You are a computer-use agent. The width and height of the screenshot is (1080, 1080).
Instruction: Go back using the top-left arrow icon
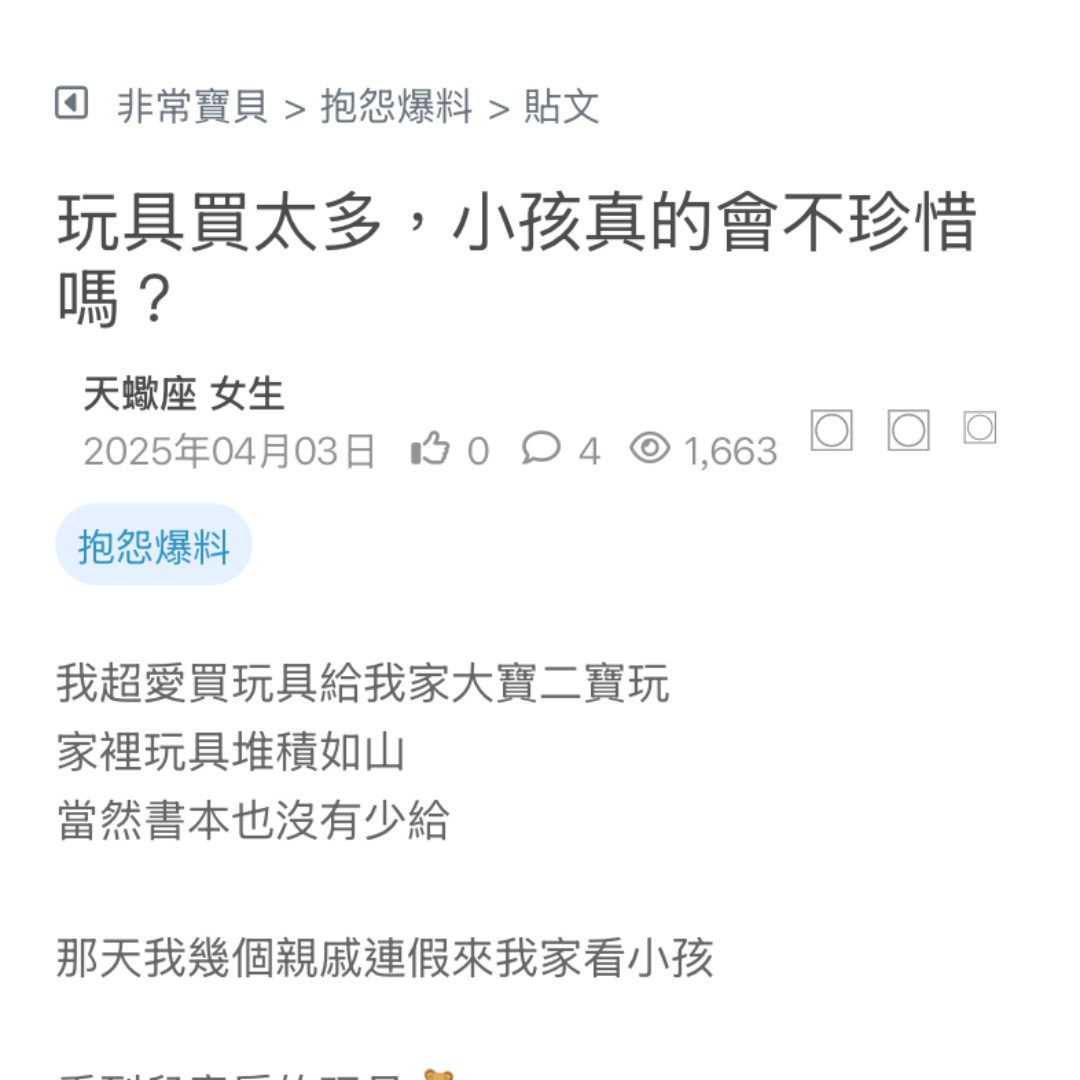(71, 103)
